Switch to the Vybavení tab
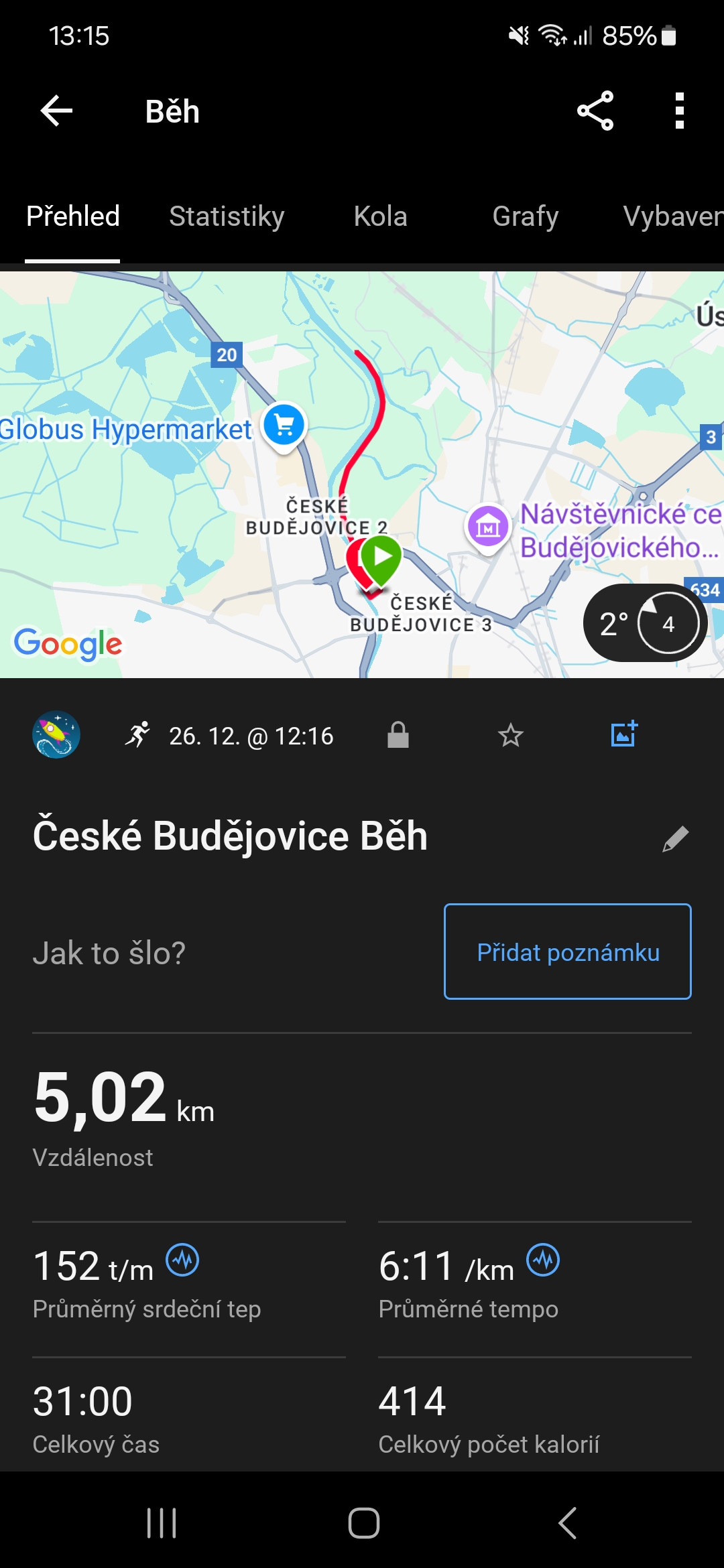The width and height of the screenshot is (724, 1568). click(x=672, y=216)
